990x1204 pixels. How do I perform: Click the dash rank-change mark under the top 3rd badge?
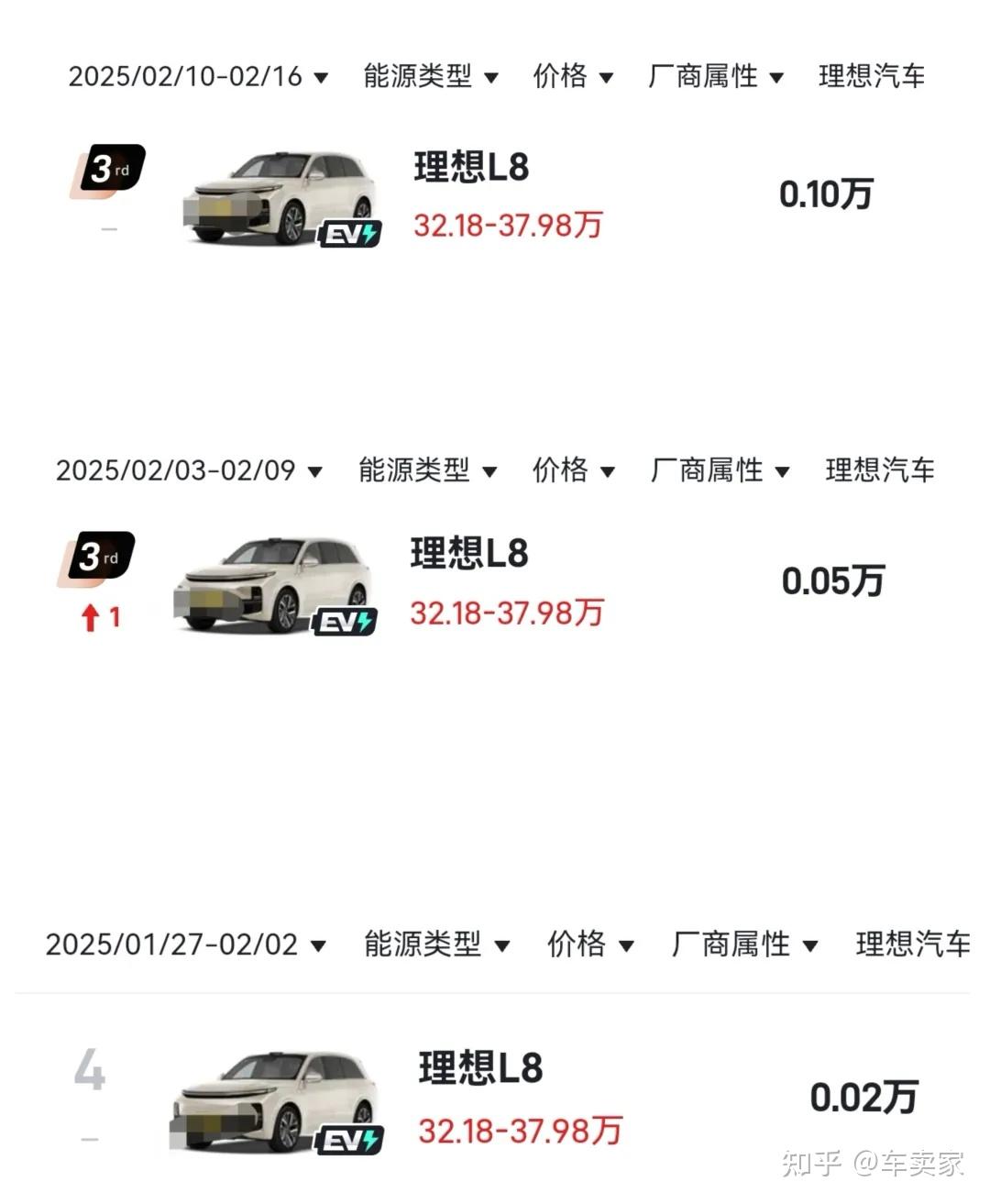pos(108,227)
